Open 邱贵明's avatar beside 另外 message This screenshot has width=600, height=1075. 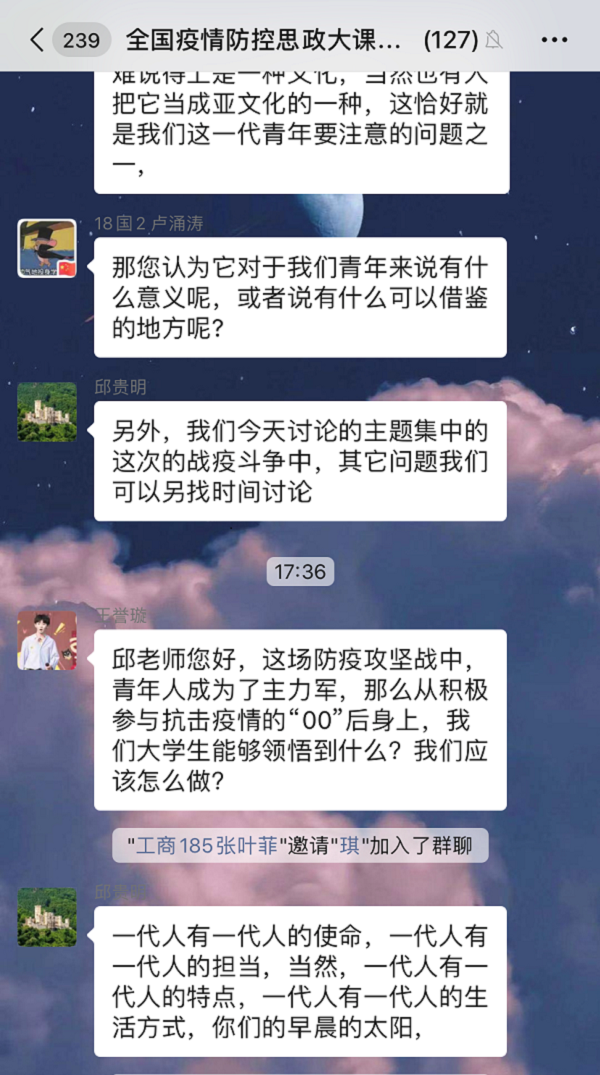click(x=47, y=412)
